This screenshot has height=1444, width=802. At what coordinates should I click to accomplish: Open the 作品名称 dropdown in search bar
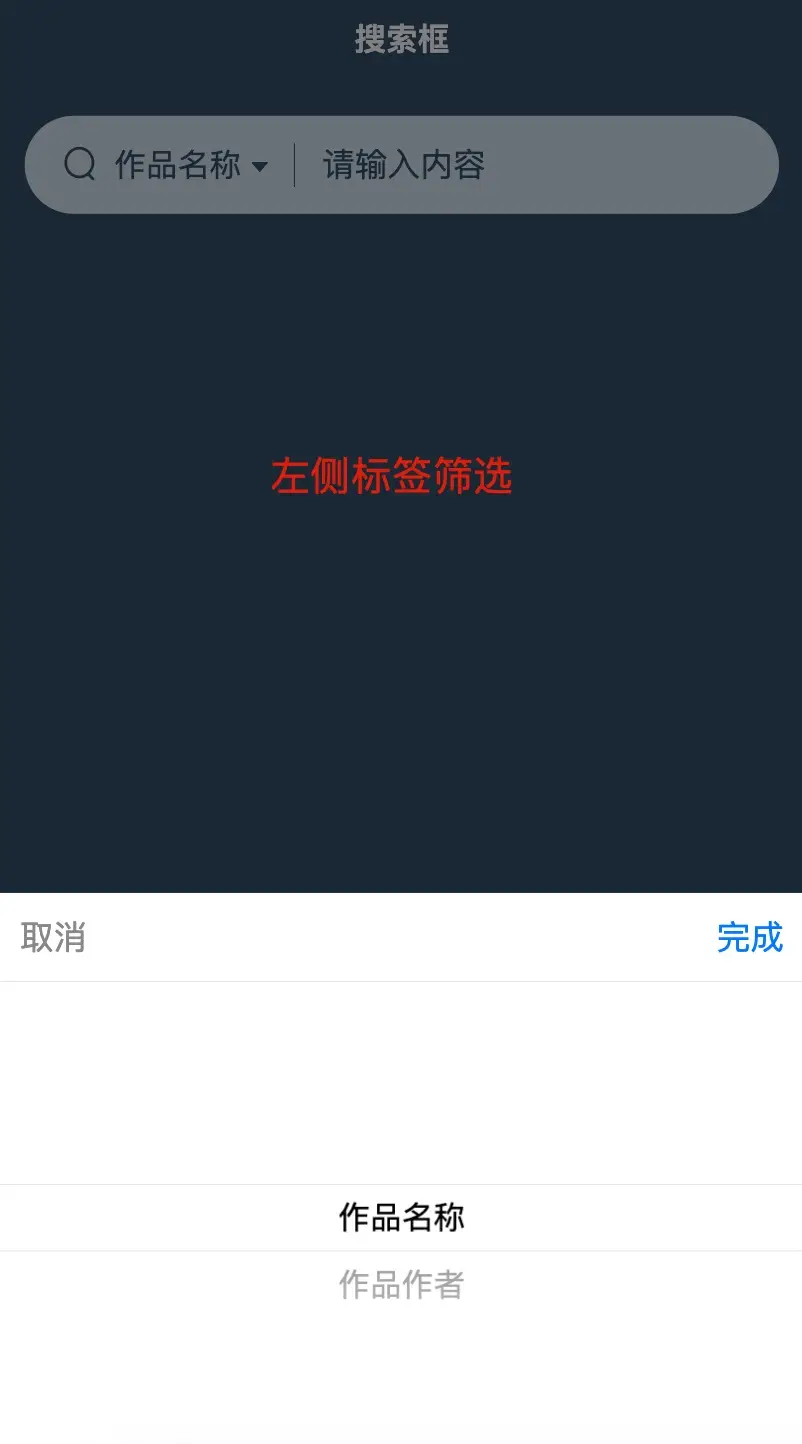coord(191,165)
